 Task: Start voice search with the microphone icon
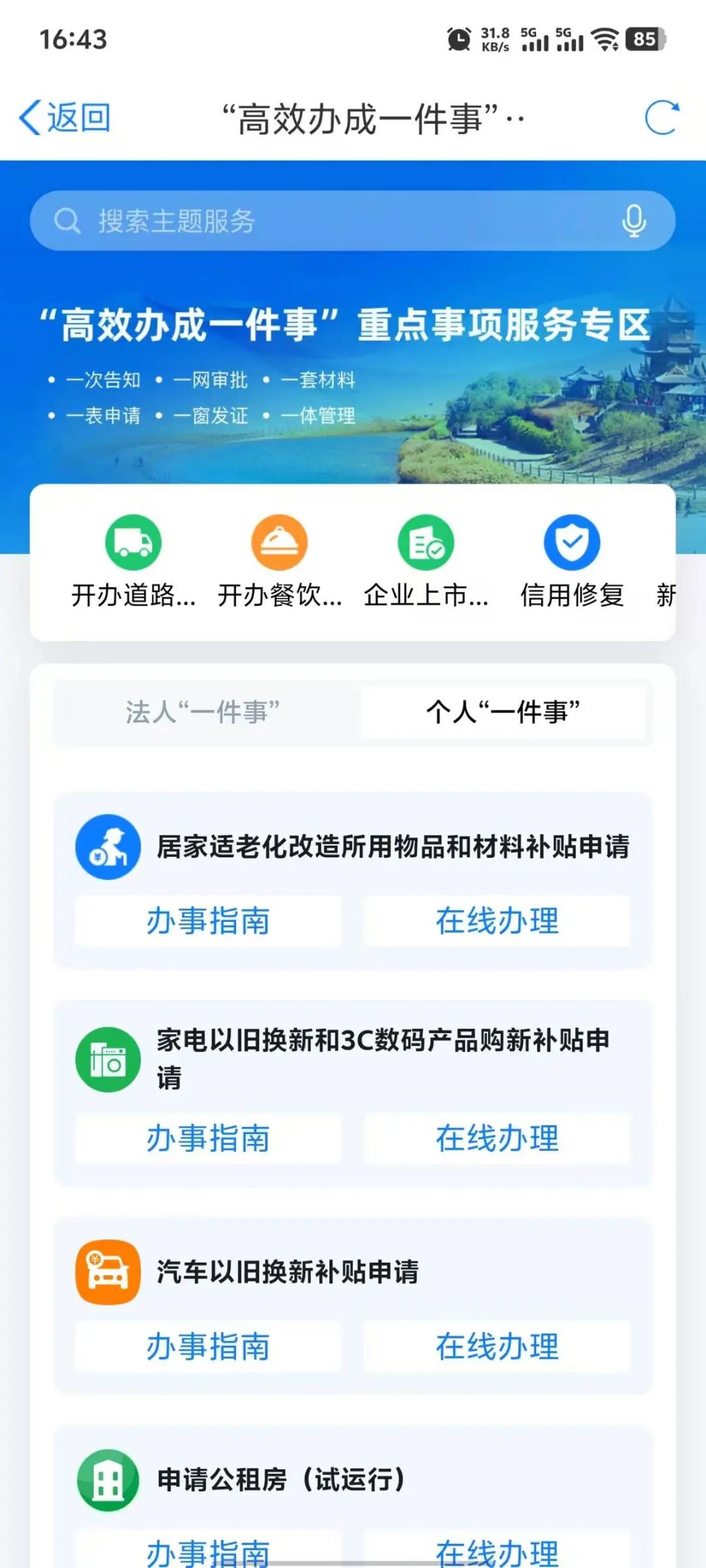633,221
